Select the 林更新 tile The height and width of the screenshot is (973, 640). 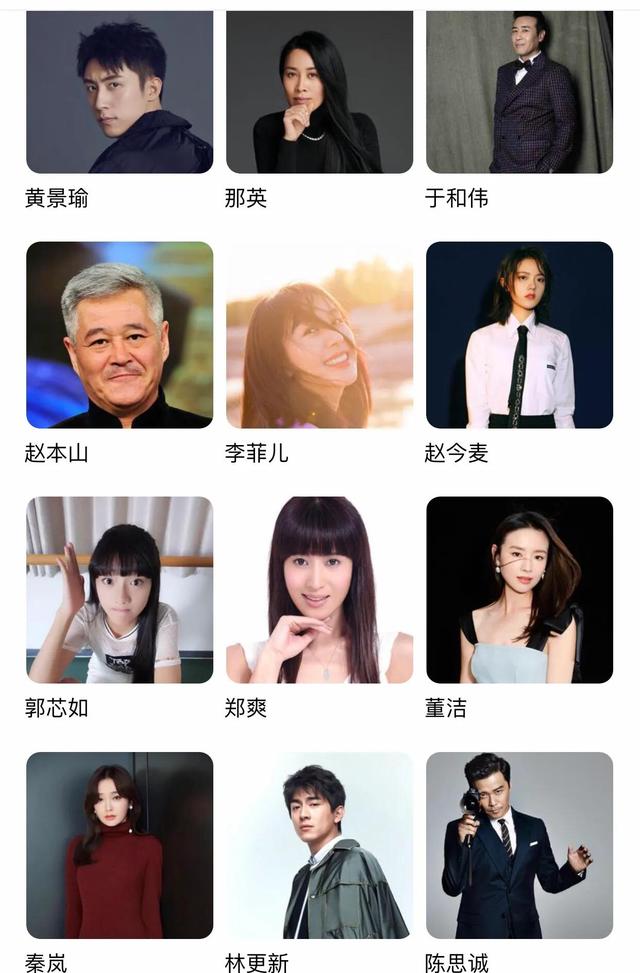(x=319, y=845)
